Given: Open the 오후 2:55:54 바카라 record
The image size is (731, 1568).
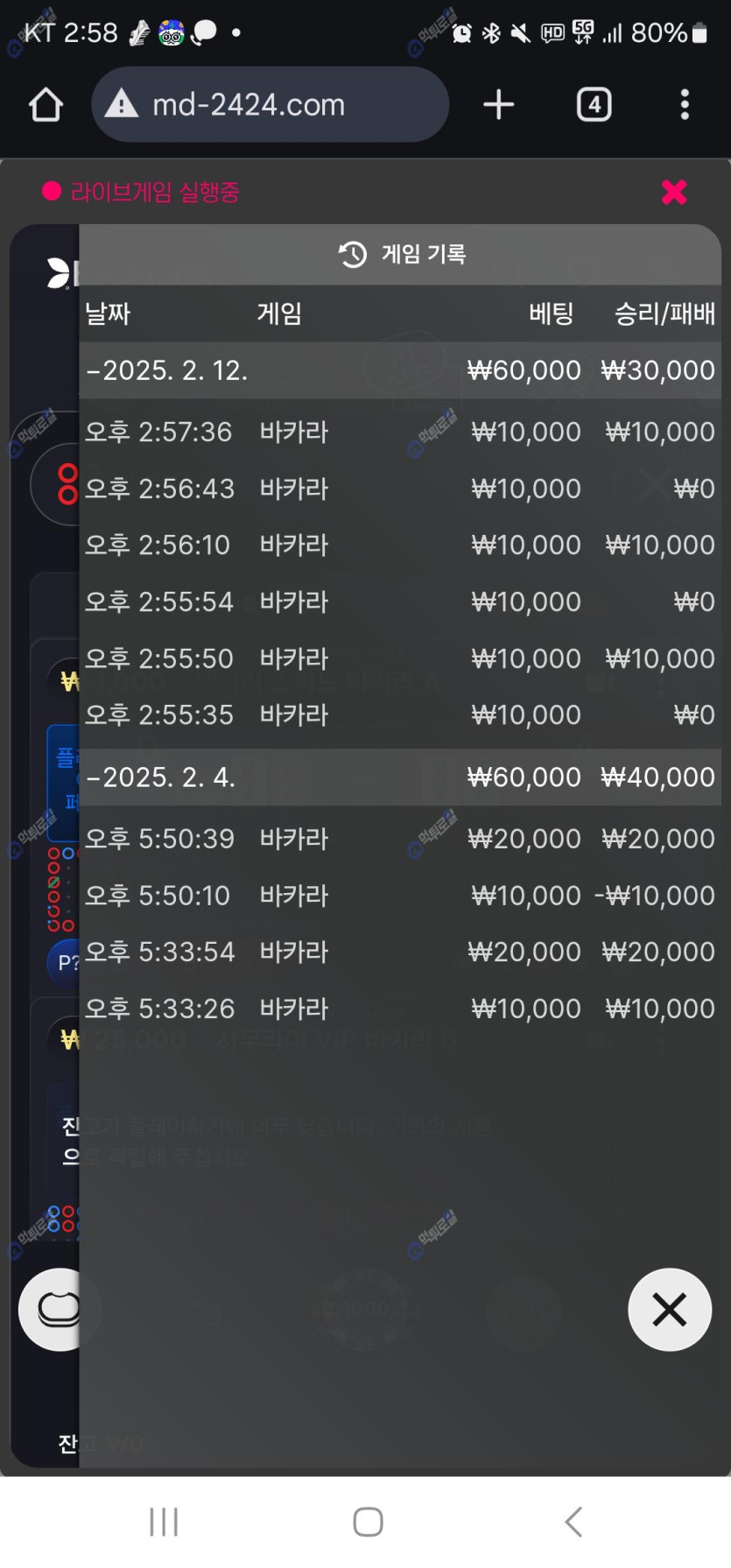Looking at the screenshot, I should [400, 601].
